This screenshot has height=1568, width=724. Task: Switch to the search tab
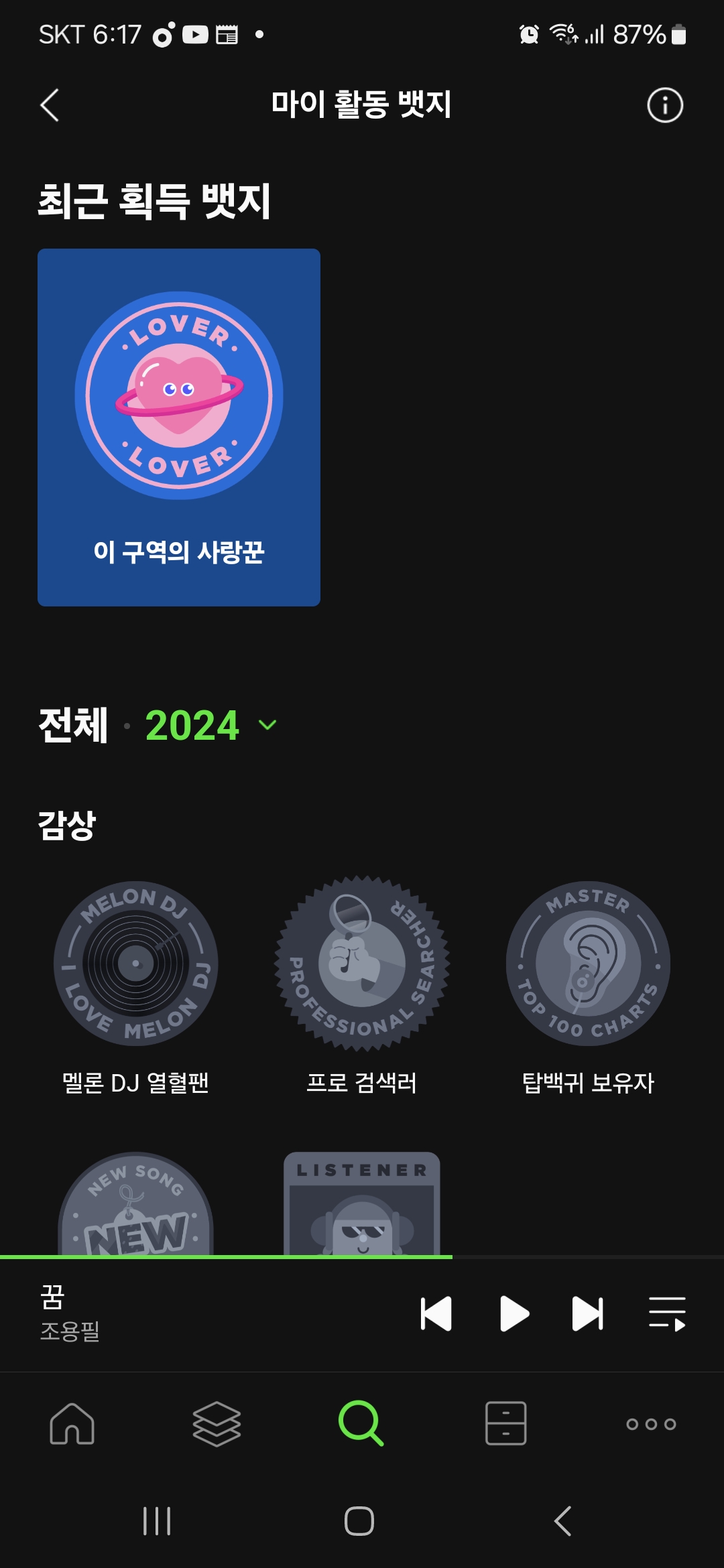(x=361, y=1424)
